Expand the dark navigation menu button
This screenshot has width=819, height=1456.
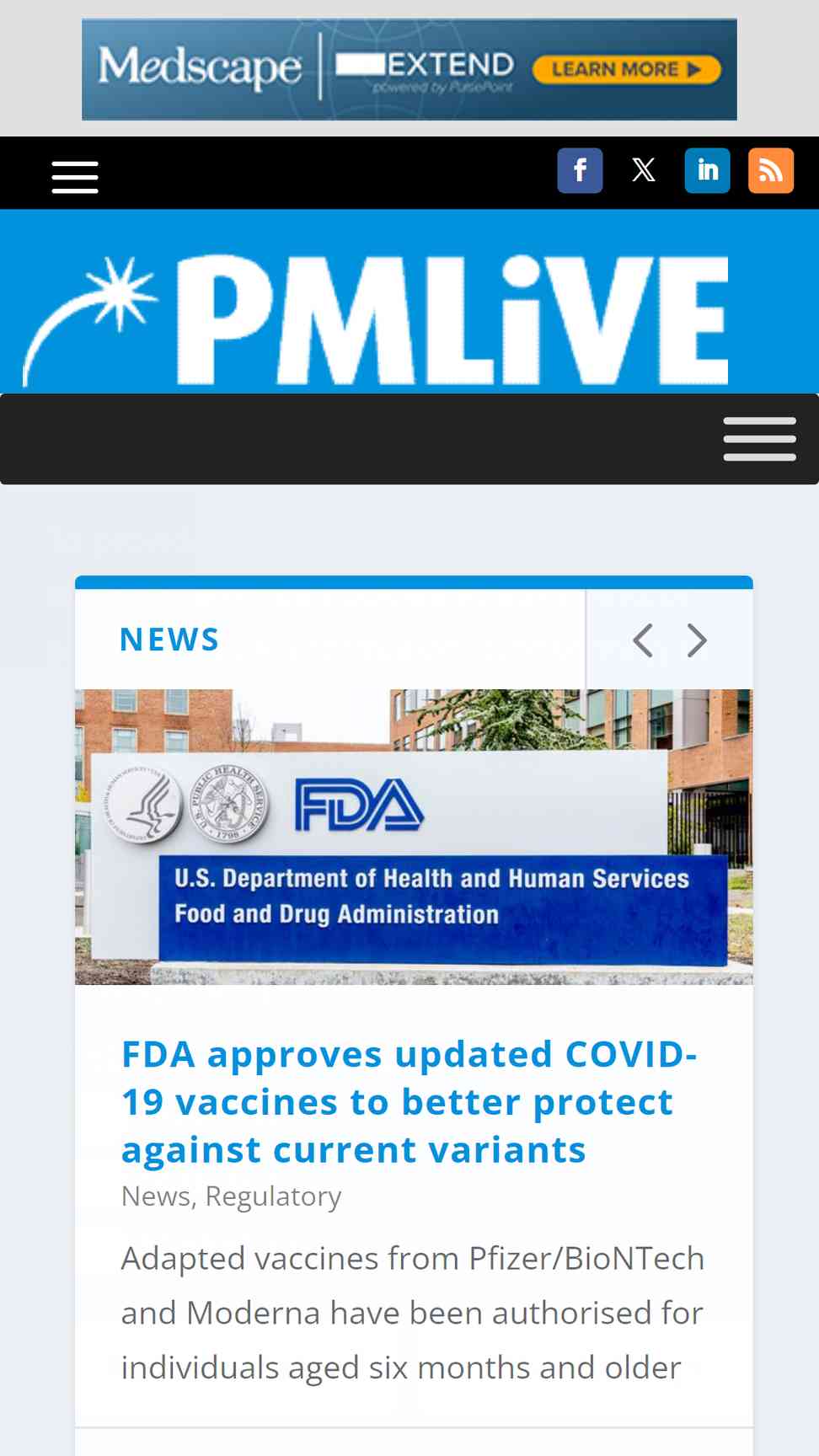pyautogui.click(x=759, y=439)
